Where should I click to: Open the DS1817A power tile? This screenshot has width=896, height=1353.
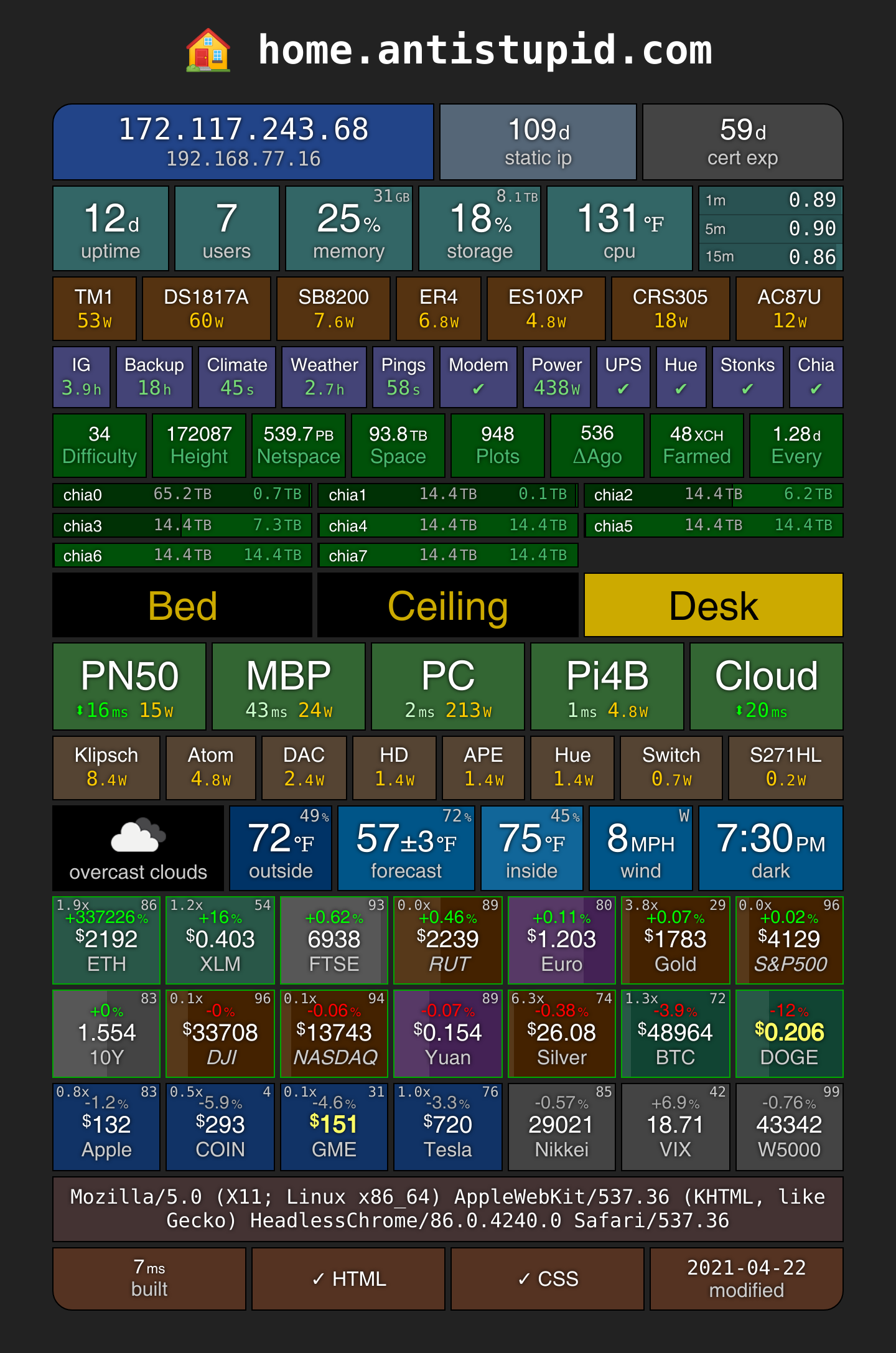click(x=207, y=309)
